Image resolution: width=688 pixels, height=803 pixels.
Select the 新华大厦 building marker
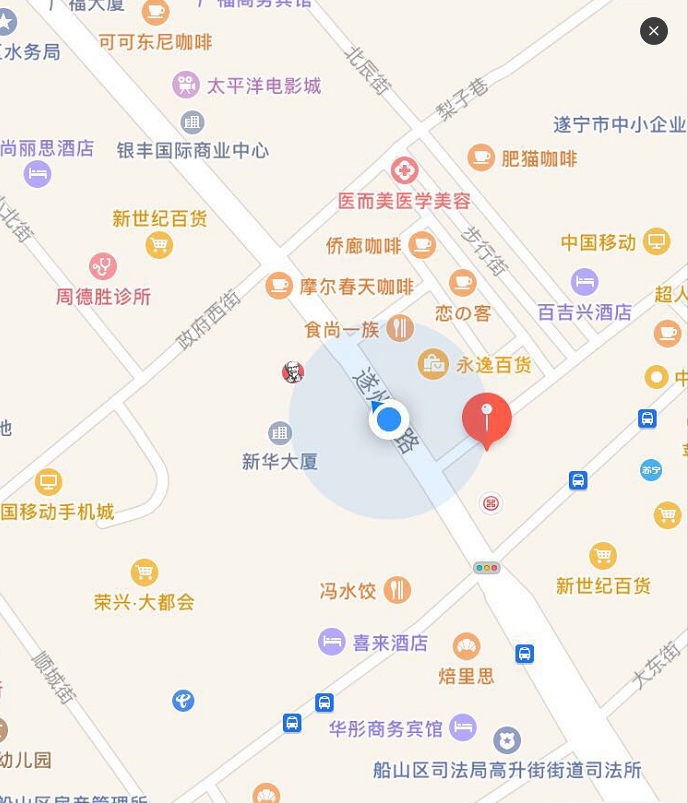(280, 433)
